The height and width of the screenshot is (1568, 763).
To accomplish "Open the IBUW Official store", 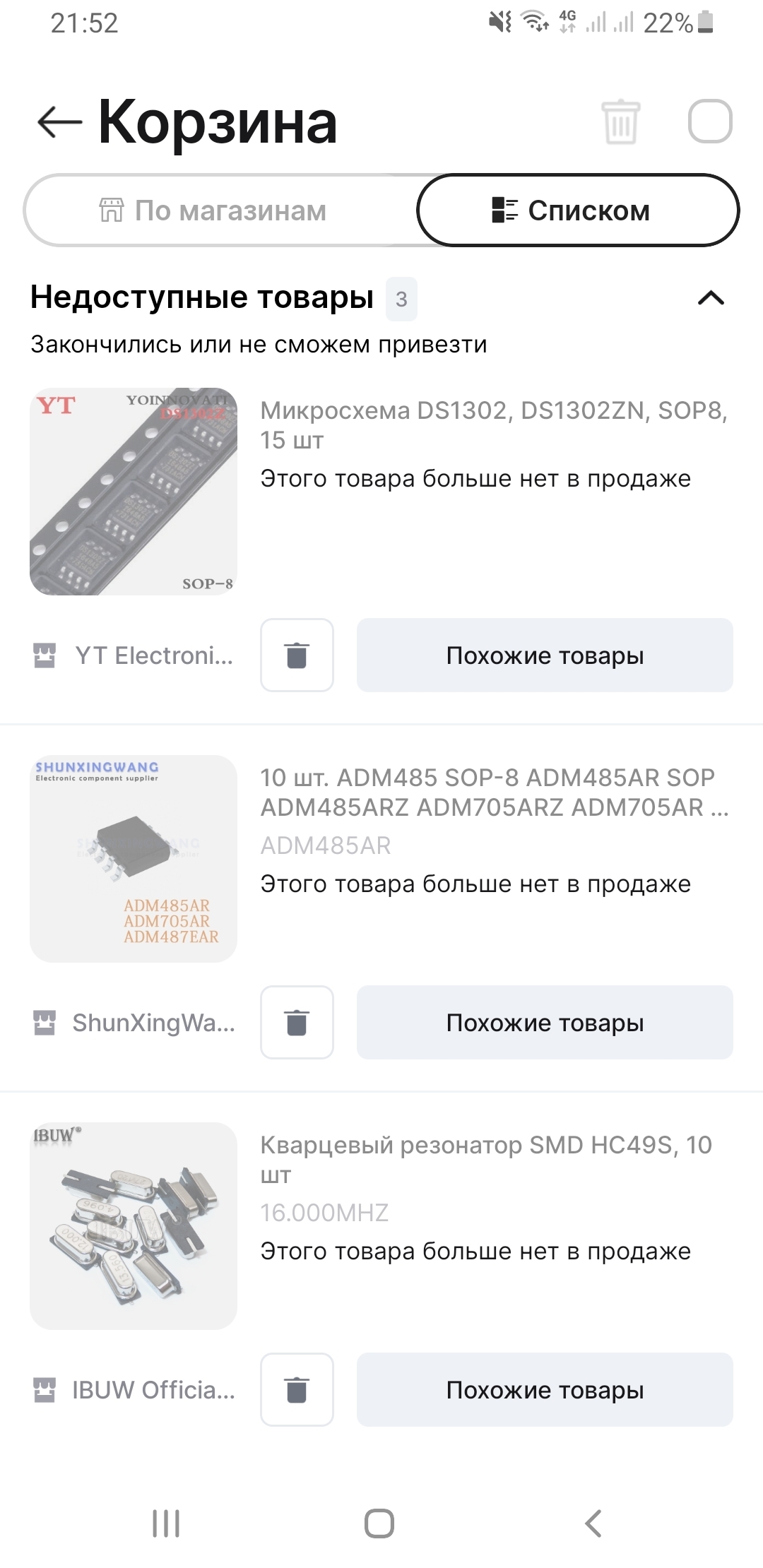I will click(x=134, y=1390).
